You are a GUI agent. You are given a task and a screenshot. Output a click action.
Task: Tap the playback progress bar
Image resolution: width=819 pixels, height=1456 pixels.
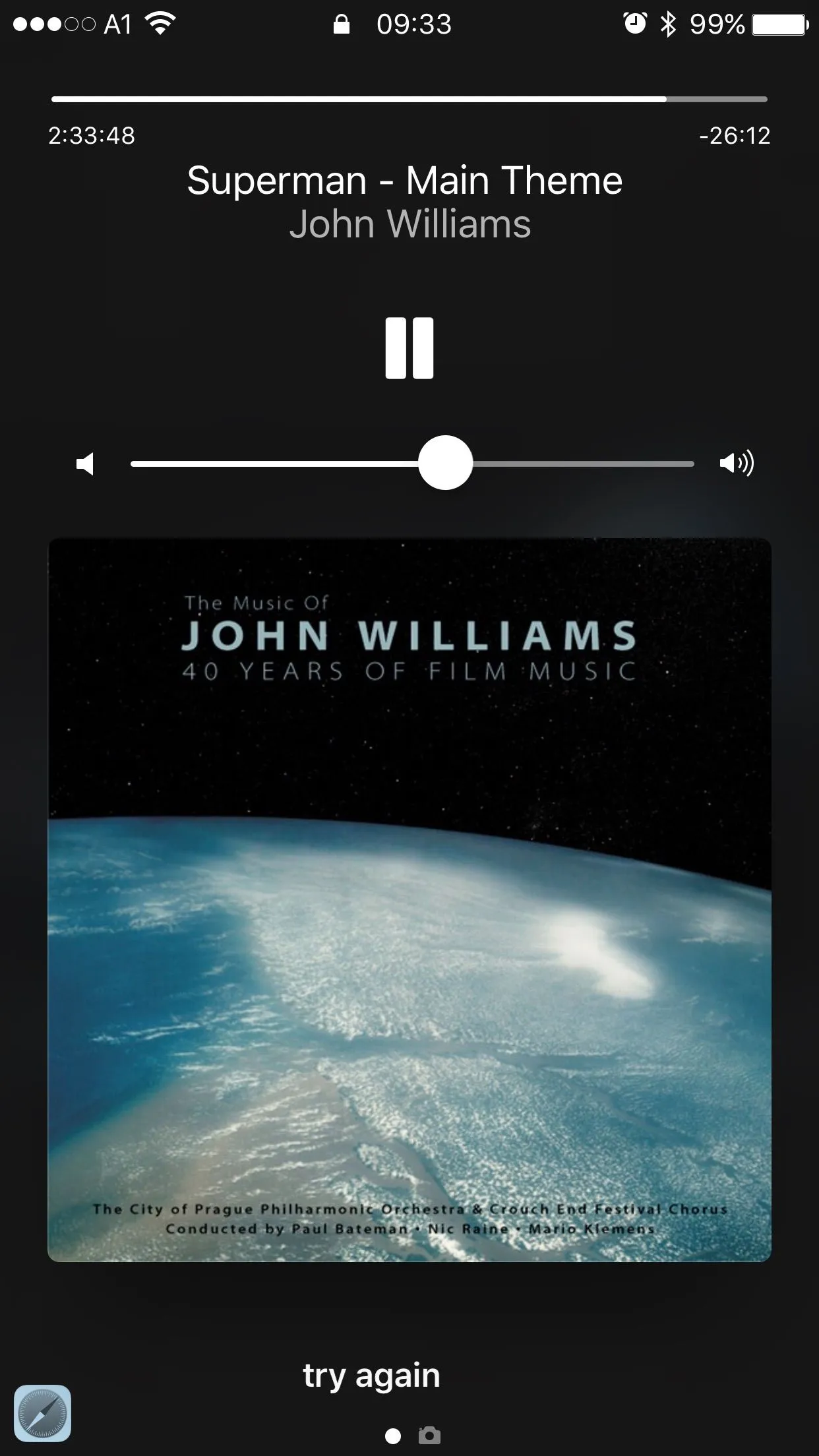coord(409,100)
